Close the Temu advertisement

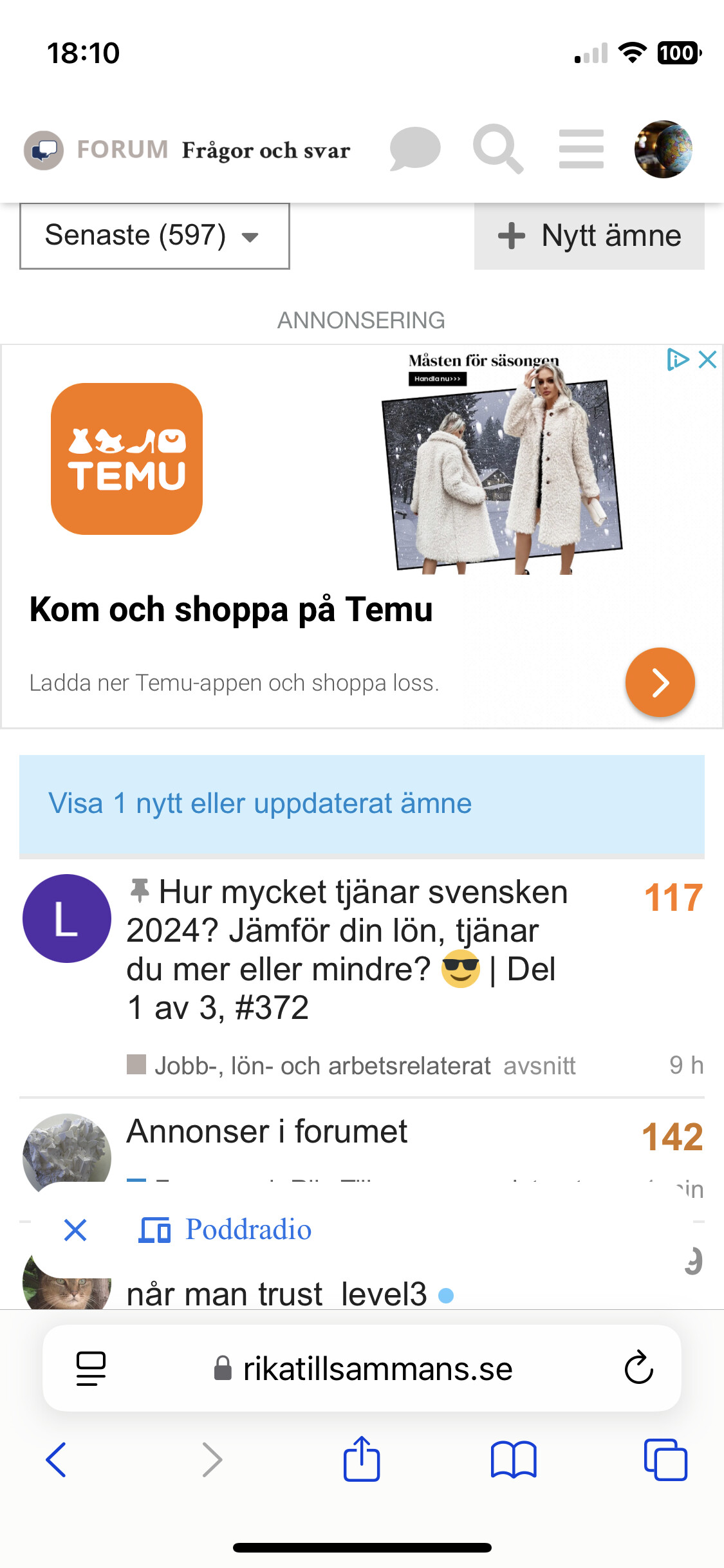[707, 359]
